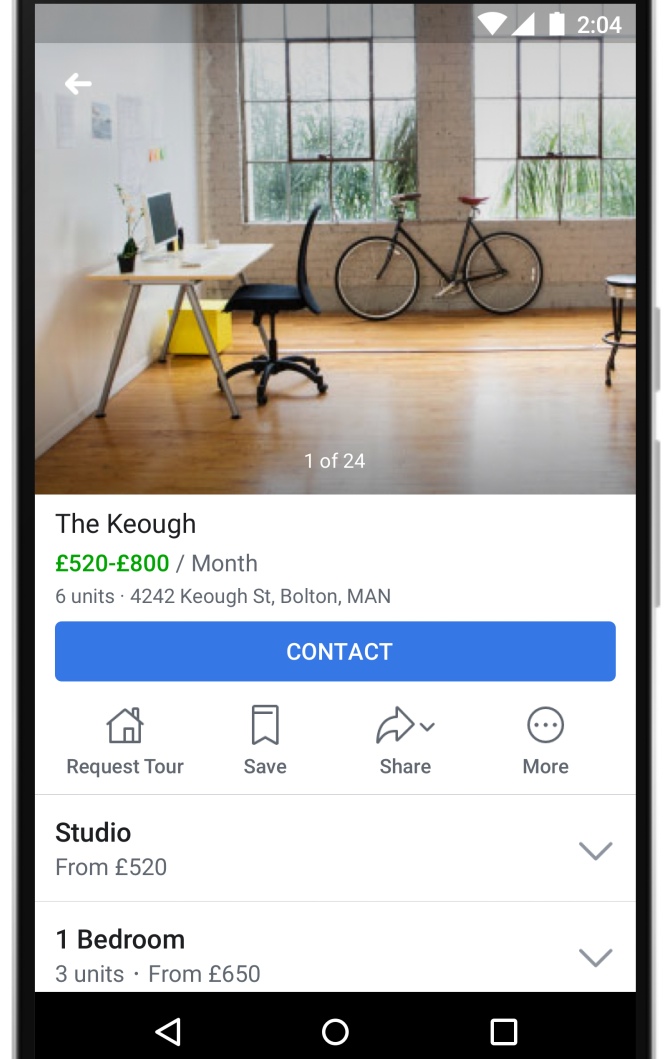Expand the Studio unit section

[595, 850]
